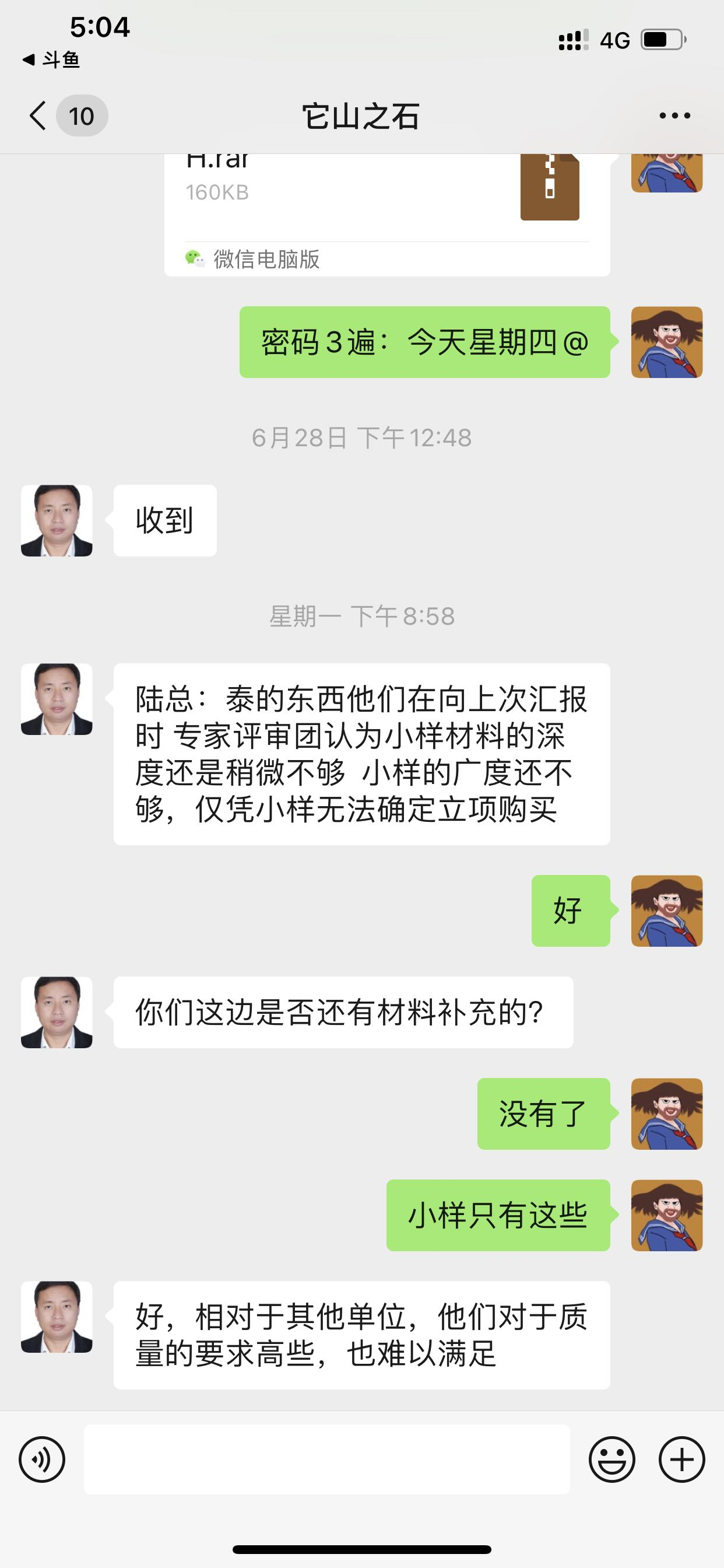The image size is (724, 1568).
Task: View contact avatar beside 收到 message
Action: 57,520
